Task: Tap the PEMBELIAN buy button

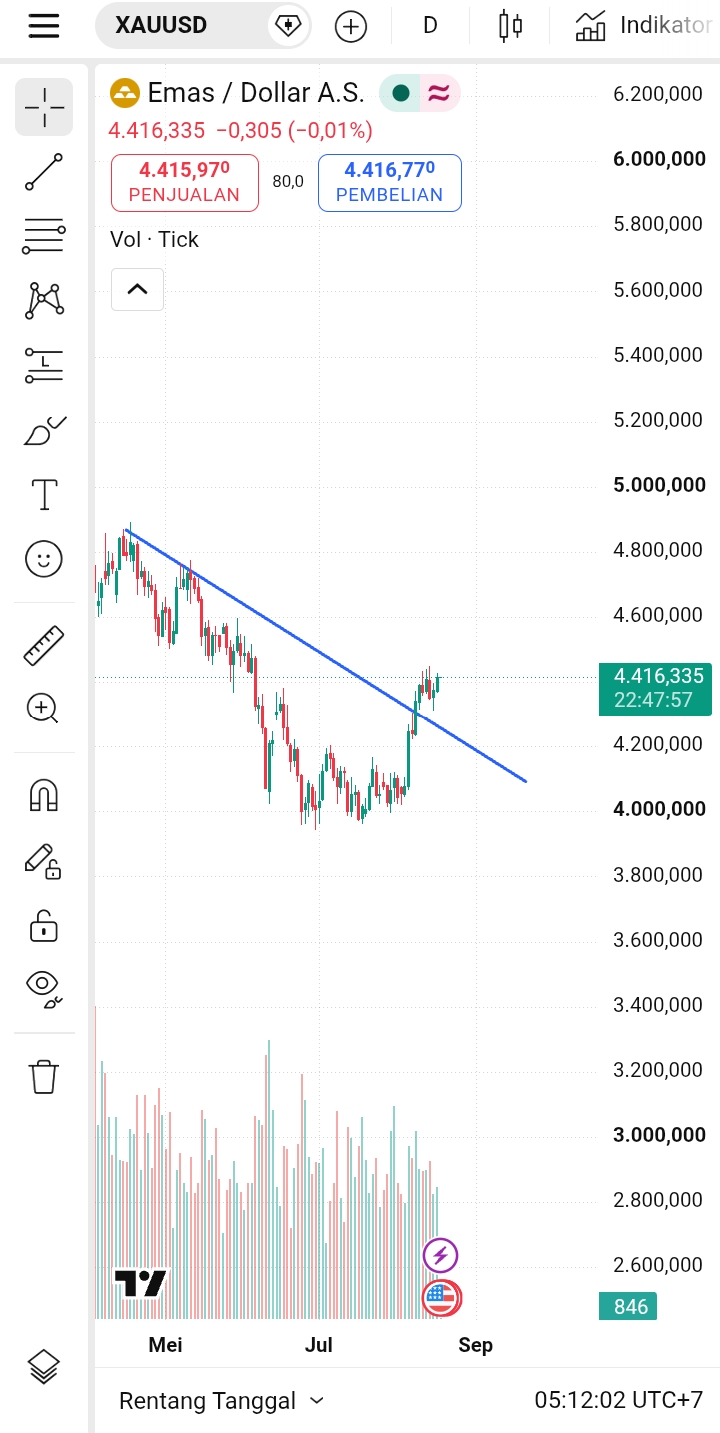Action: coord(390,183)
